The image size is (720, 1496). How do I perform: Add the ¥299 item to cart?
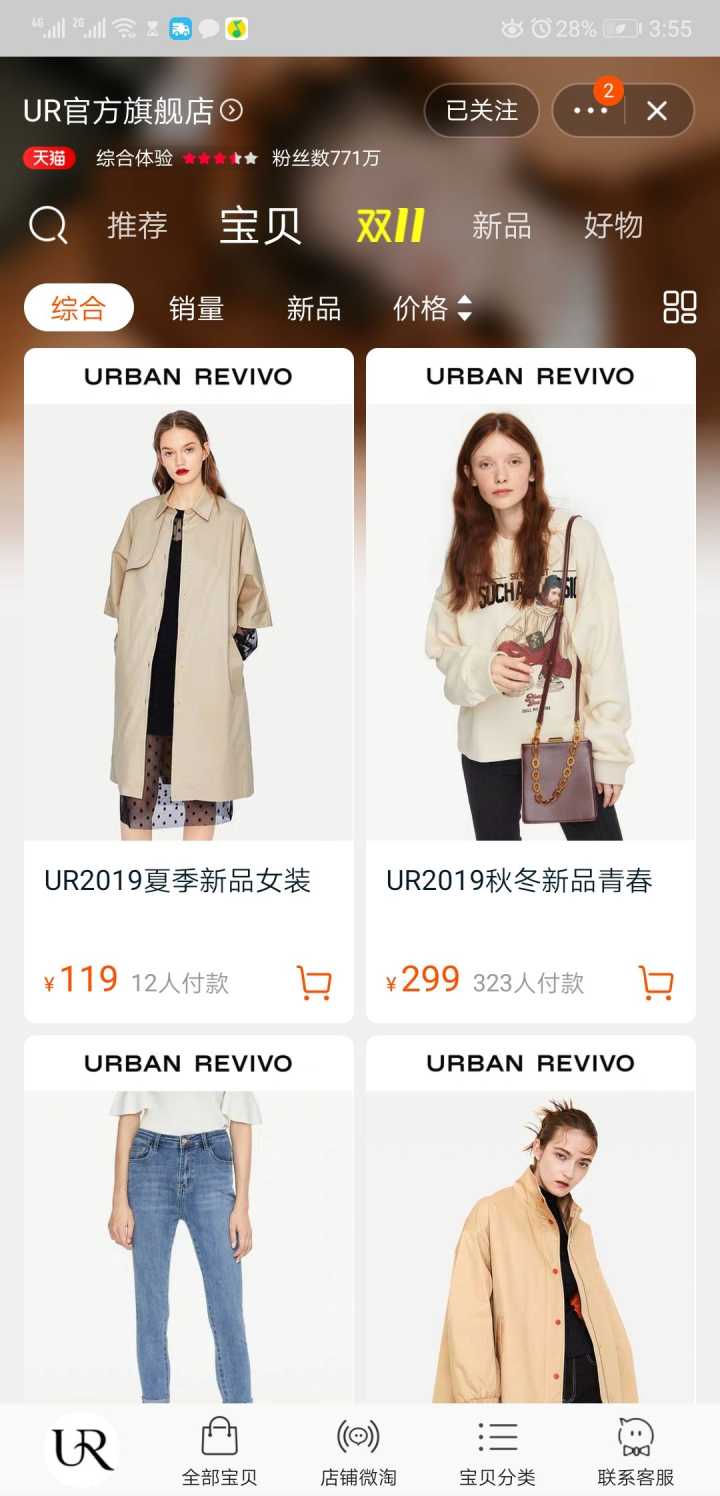[656, 982]
